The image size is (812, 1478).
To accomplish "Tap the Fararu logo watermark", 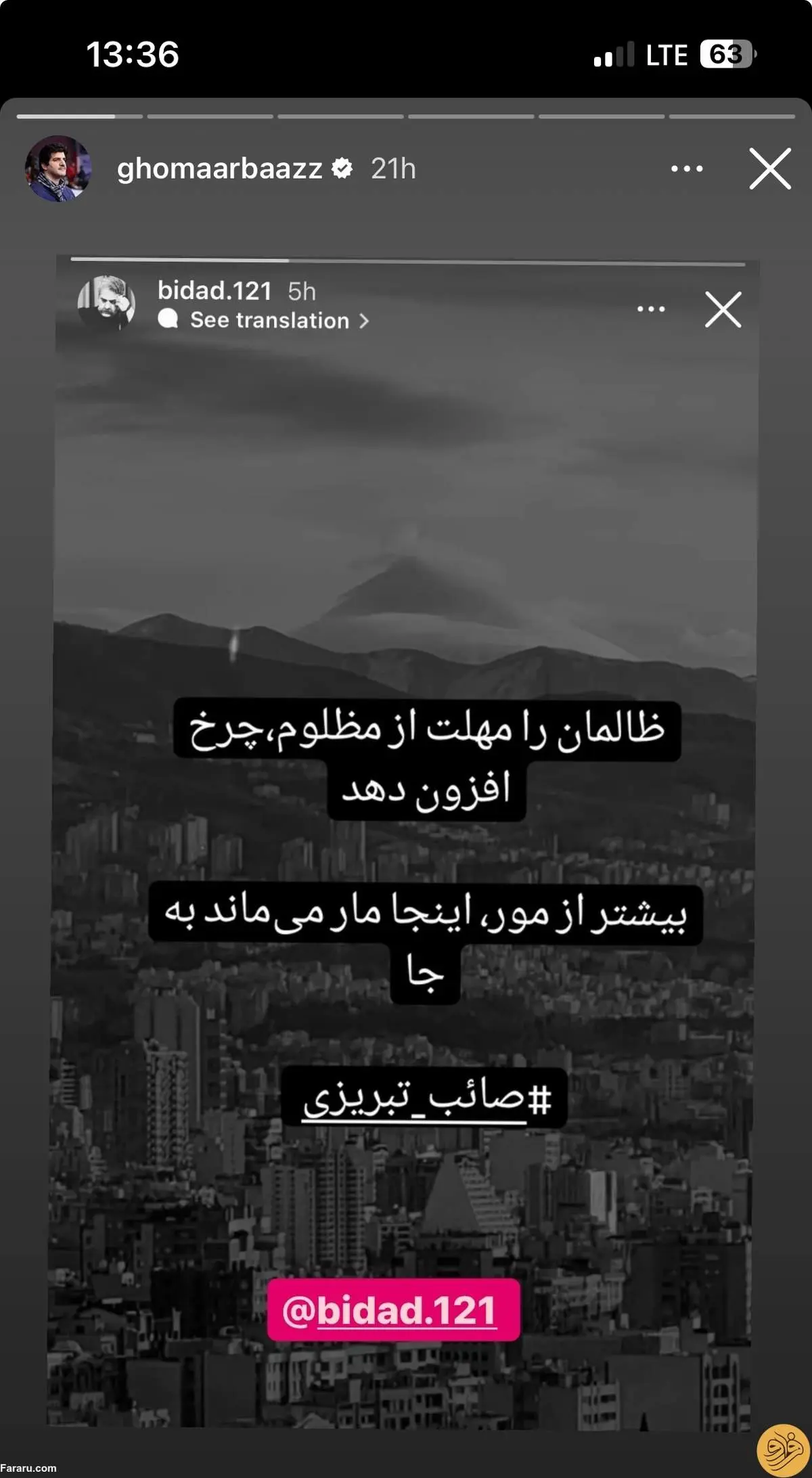I will [x=784, y=1450].
